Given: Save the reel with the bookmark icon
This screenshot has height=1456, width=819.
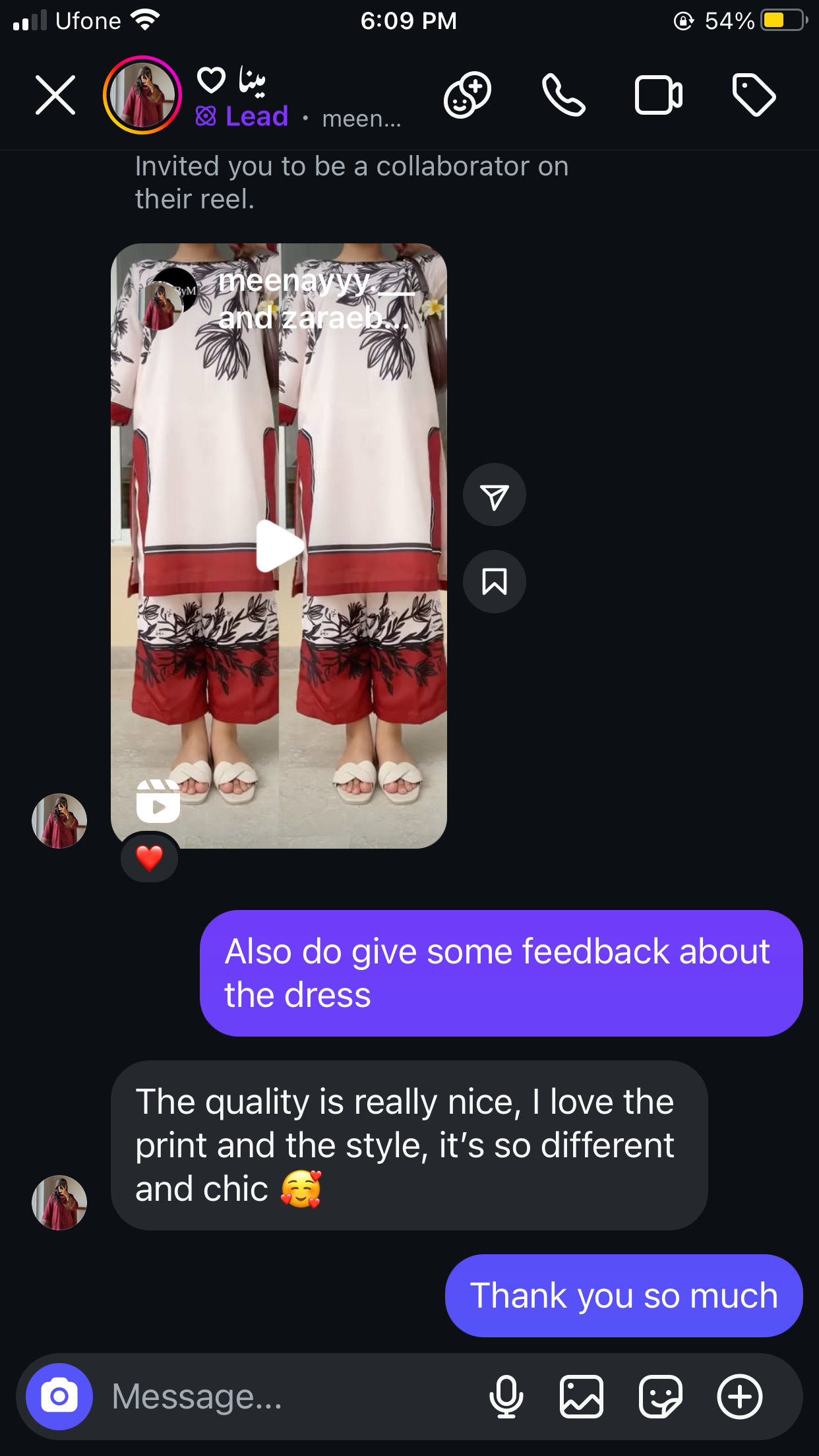Looking at the screenshot, I should [x=494, y=582].
